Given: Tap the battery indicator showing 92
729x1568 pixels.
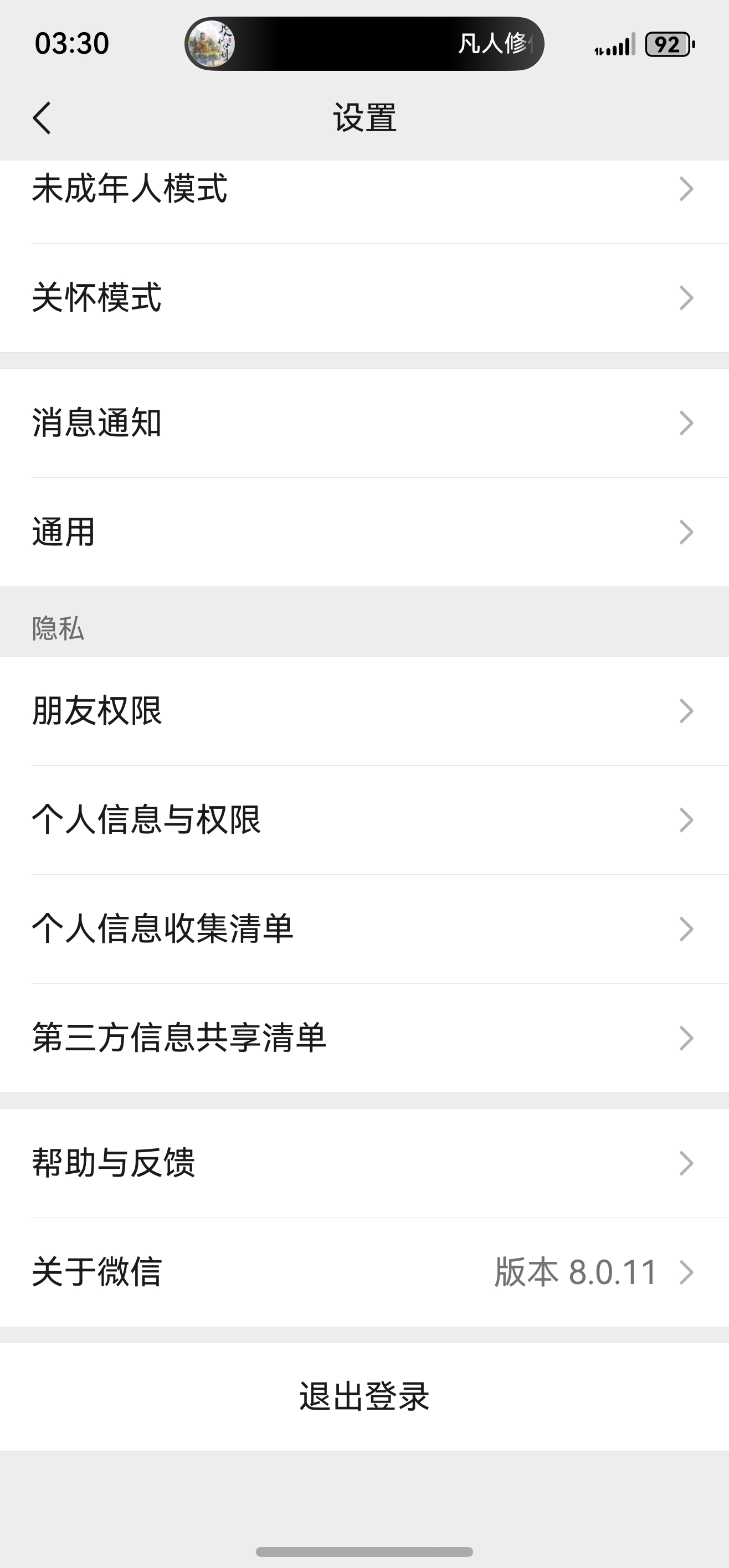Looking at the screenshot, I should click(x=667, y=43).
